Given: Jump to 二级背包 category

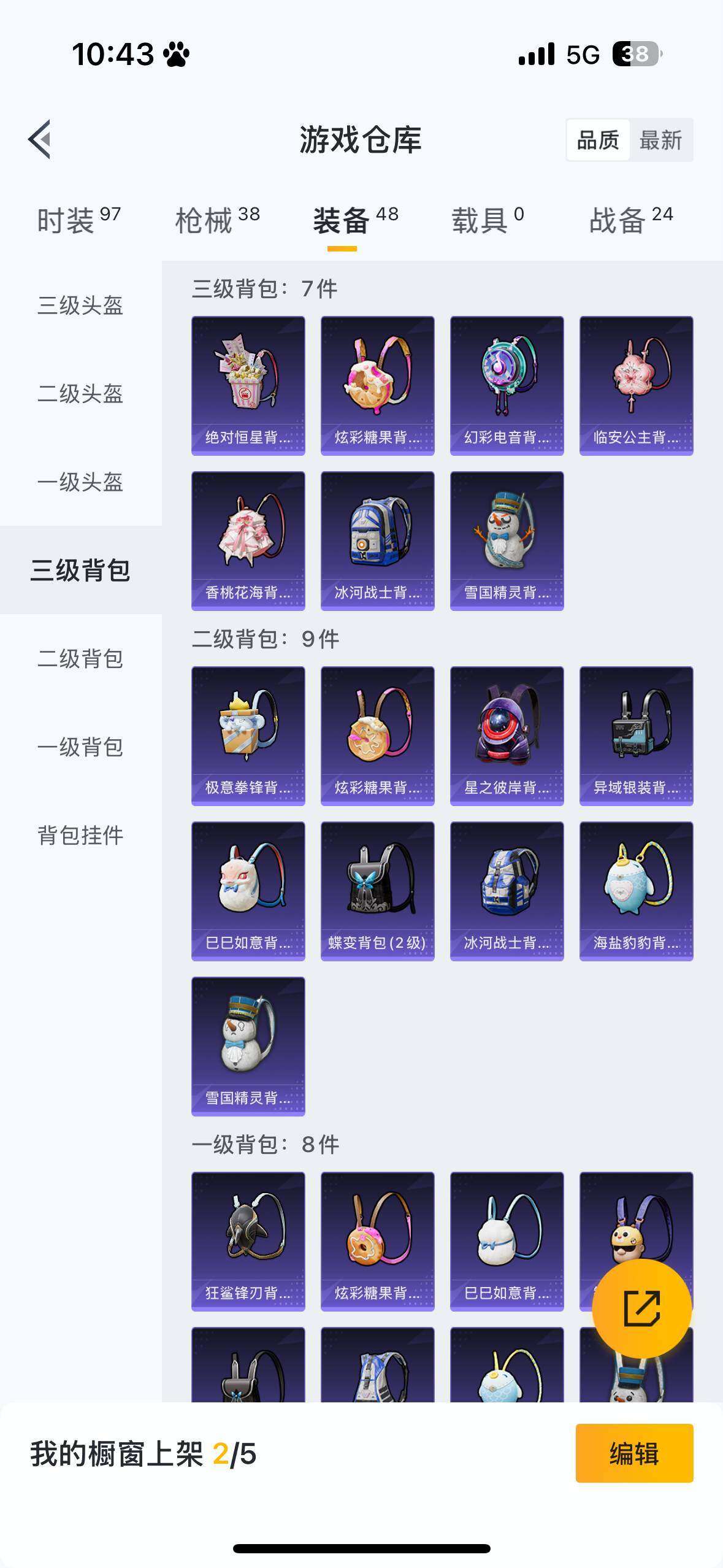Looking at the screenshot, I should coord(80,659).
